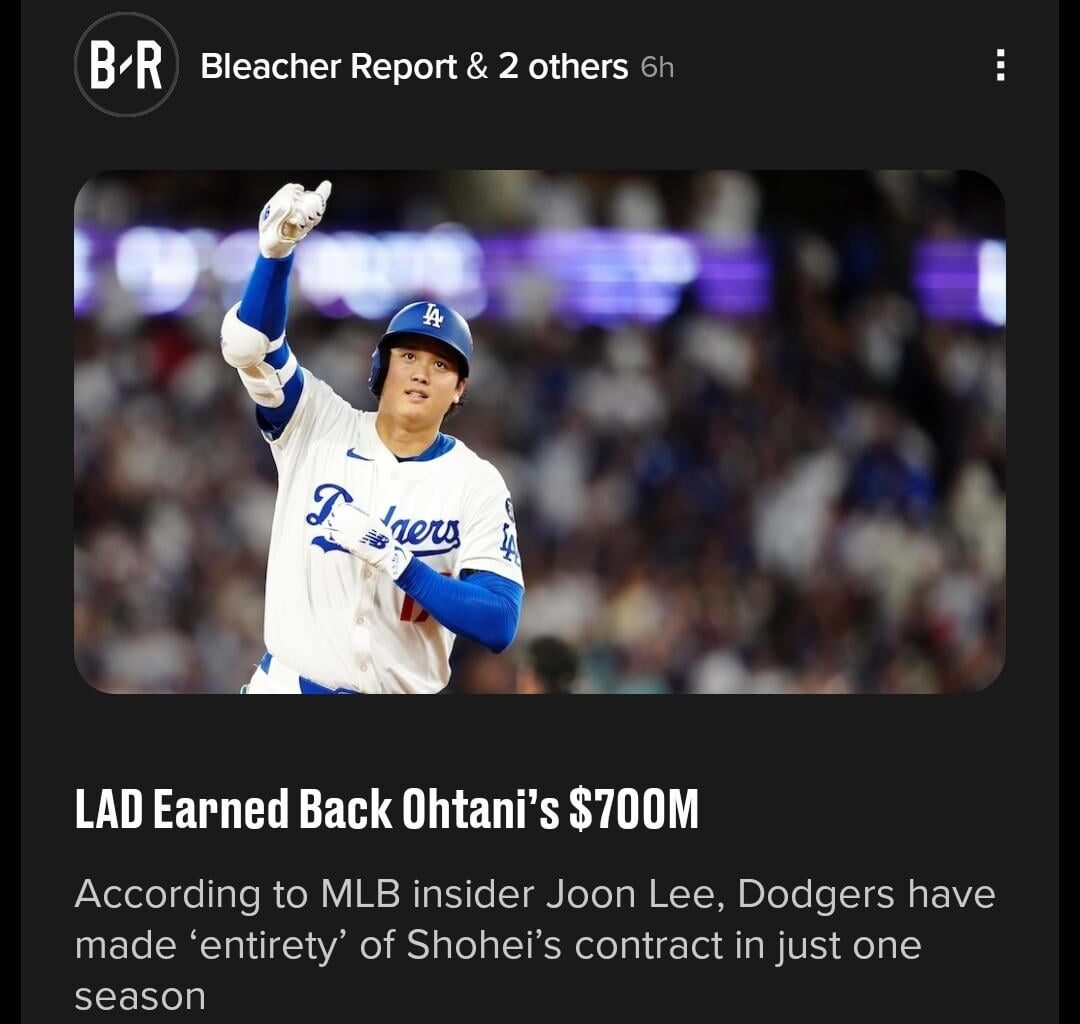View Bleacher Report & 2 others sources
1080x1024 pixels.
point(414,67)
